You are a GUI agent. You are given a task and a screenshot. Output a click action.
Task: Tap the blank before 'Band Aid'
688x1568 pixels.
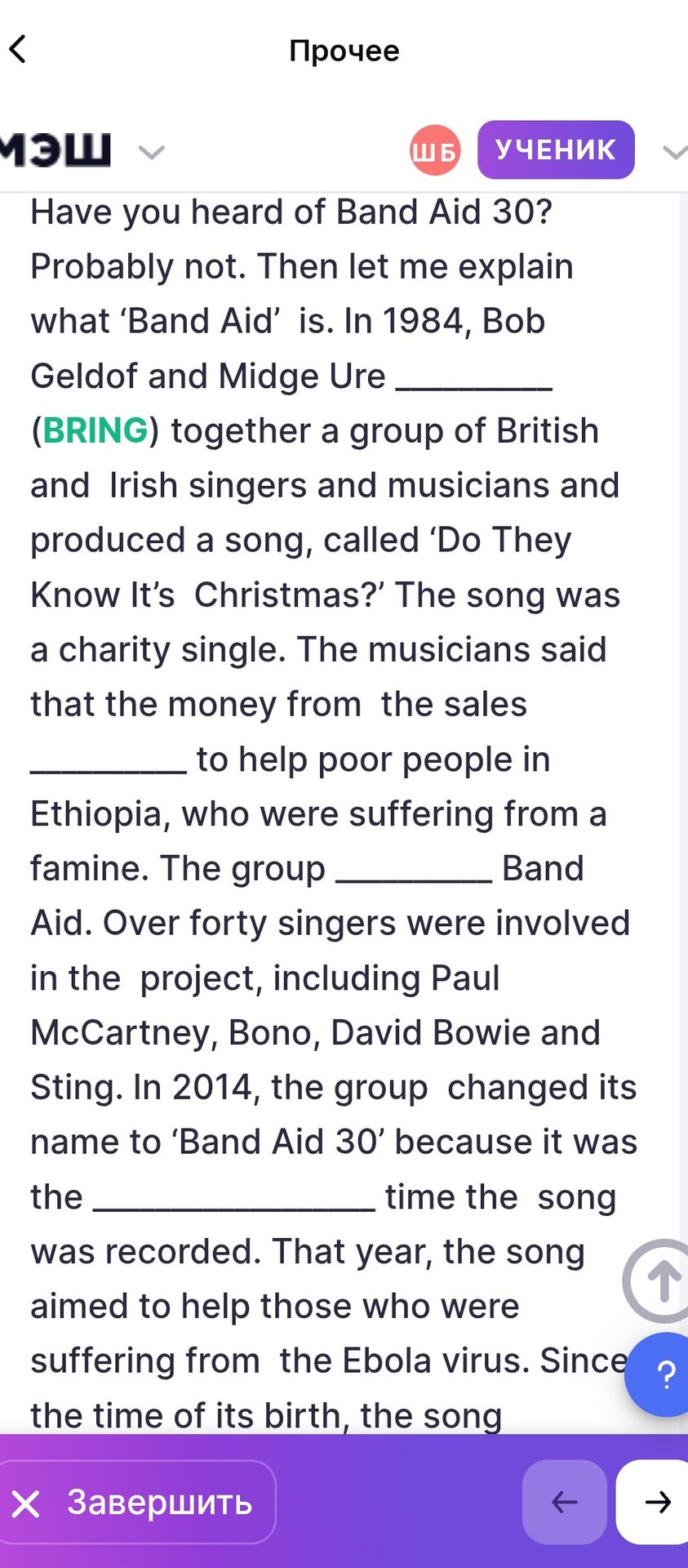point(414,869)
